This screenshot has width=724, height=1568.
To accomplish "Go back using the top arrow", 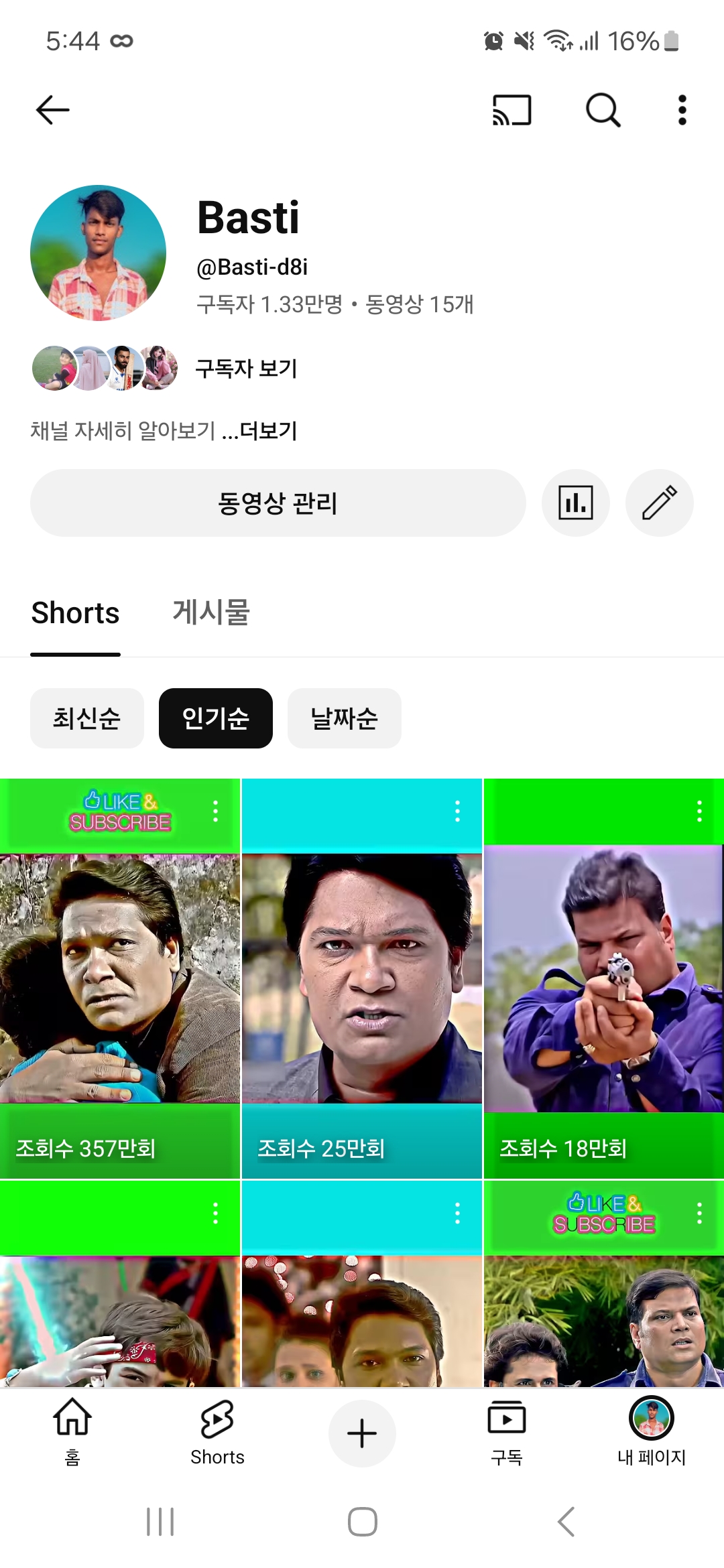I will tap(52, 110).
